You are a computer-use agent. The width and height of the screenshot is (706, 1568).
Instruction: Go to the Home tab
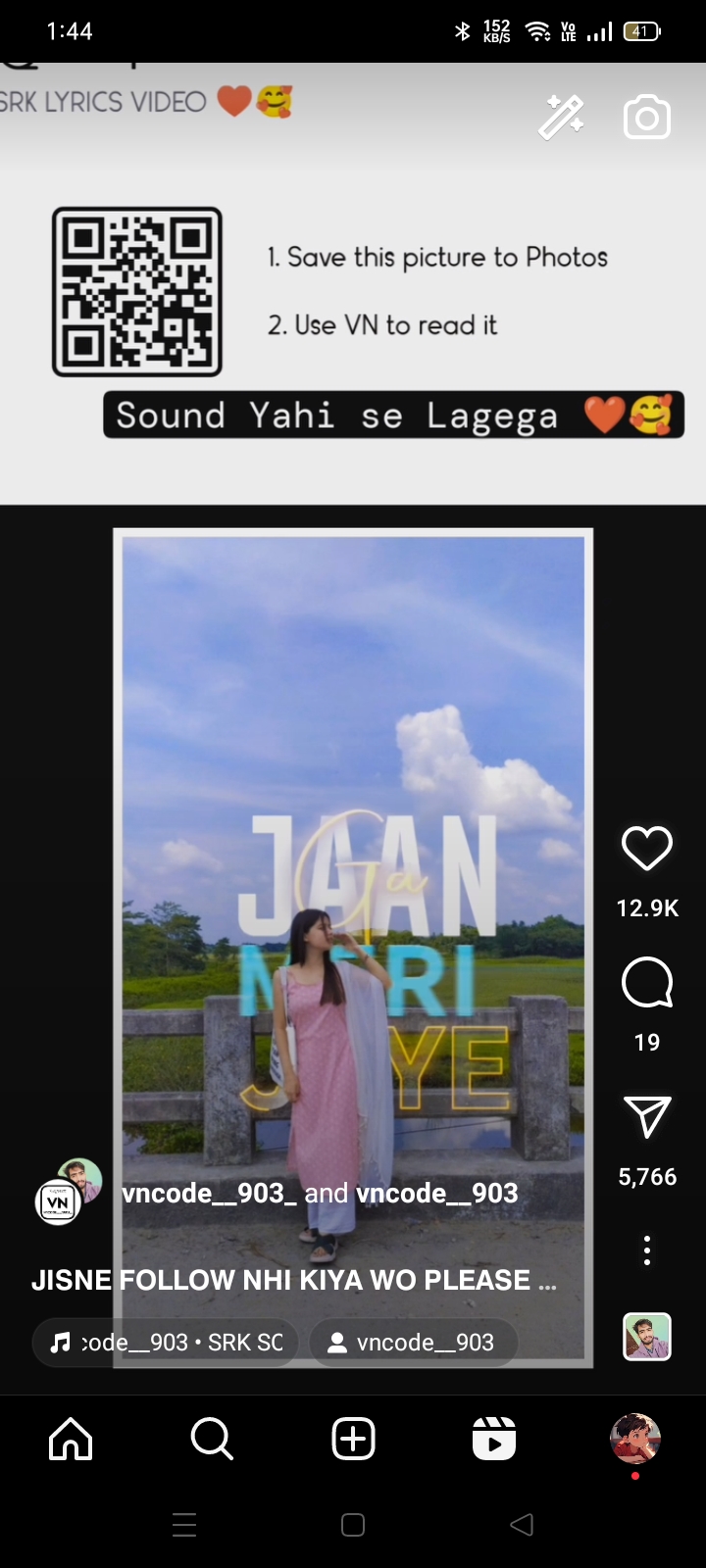click(x=71, y=1439)
